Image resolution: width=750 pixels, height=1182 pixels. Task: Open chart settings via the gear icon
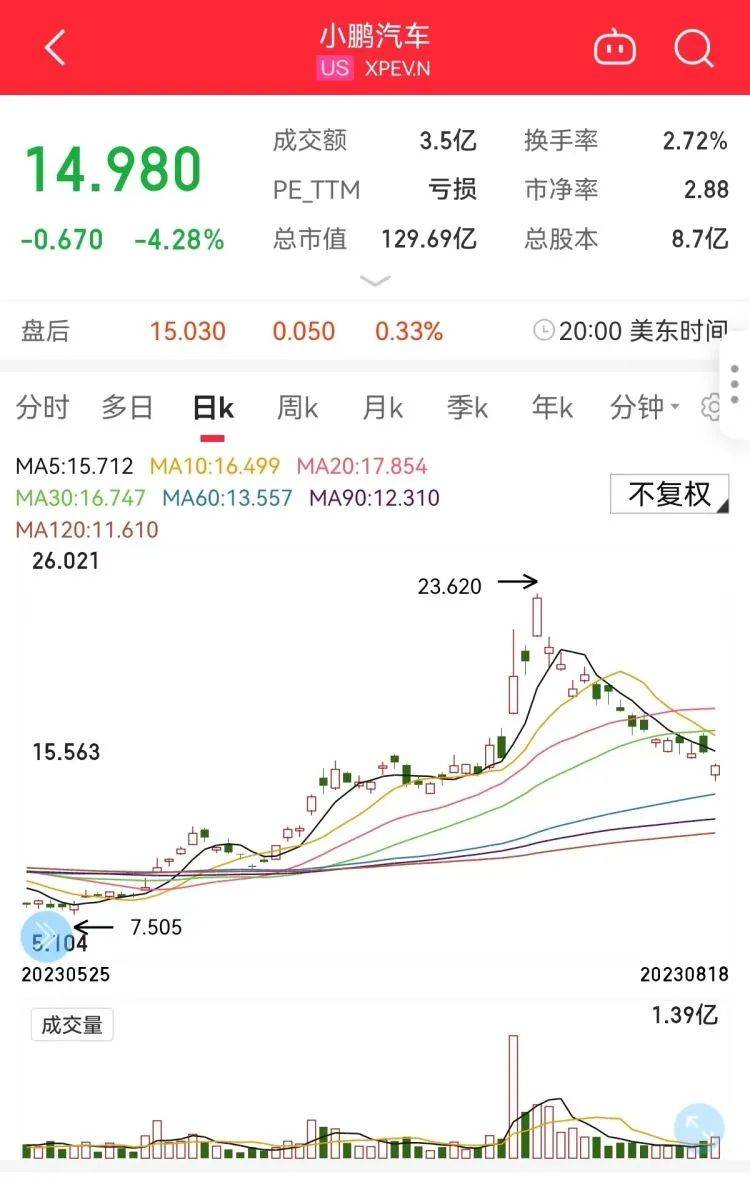pos(712,408)
